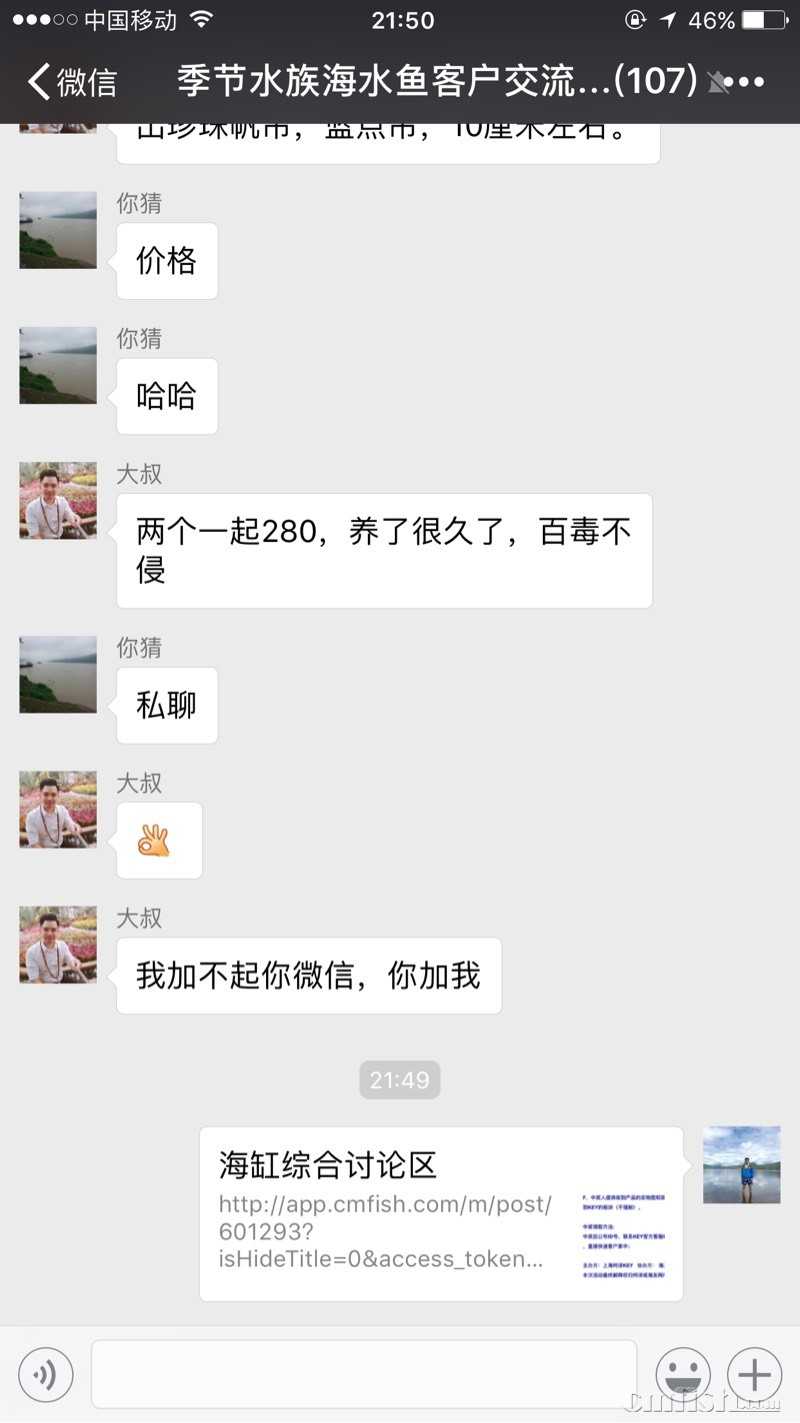Open the plus attachment menu
This screenshot has height=1423, width=800.
755,1375
